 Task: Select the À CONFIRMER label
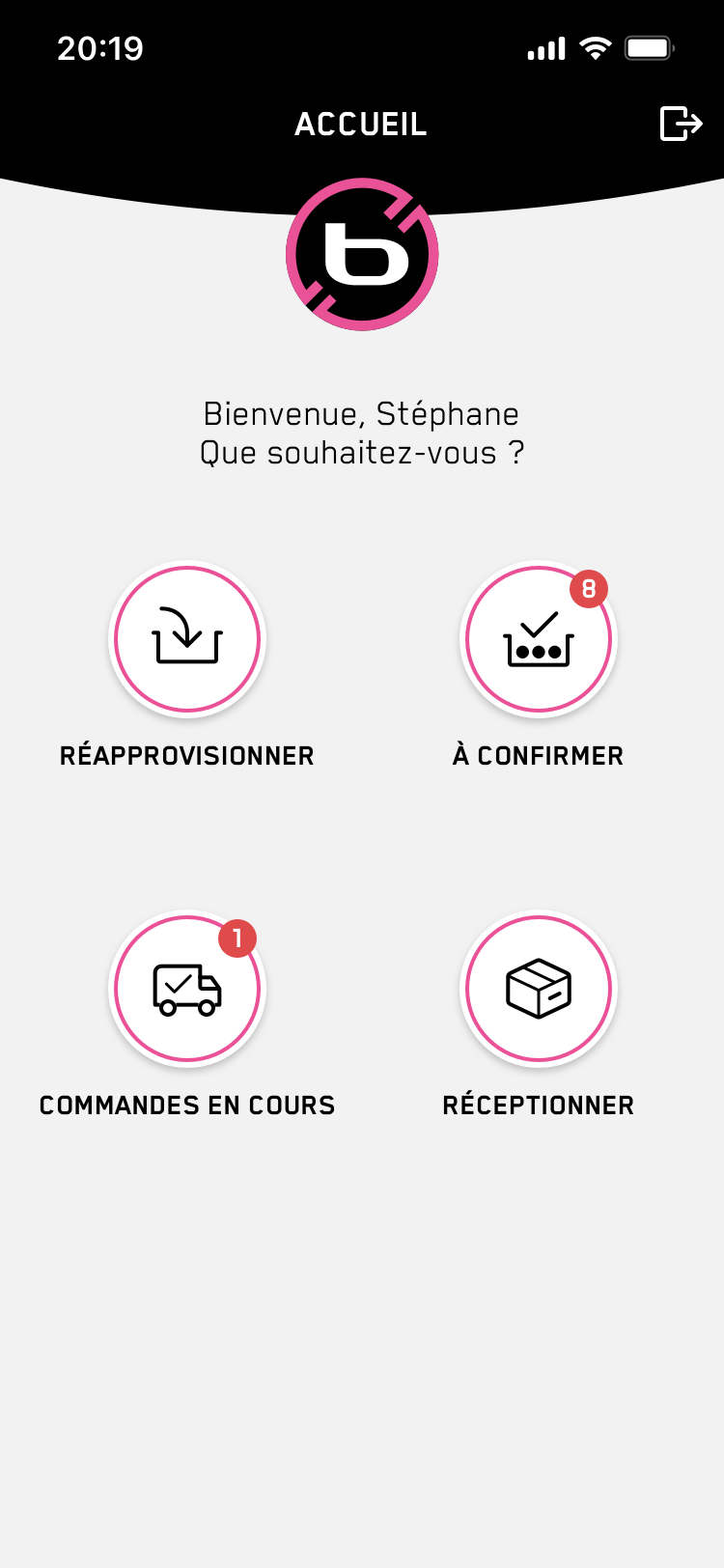click(x=538, y=756)
